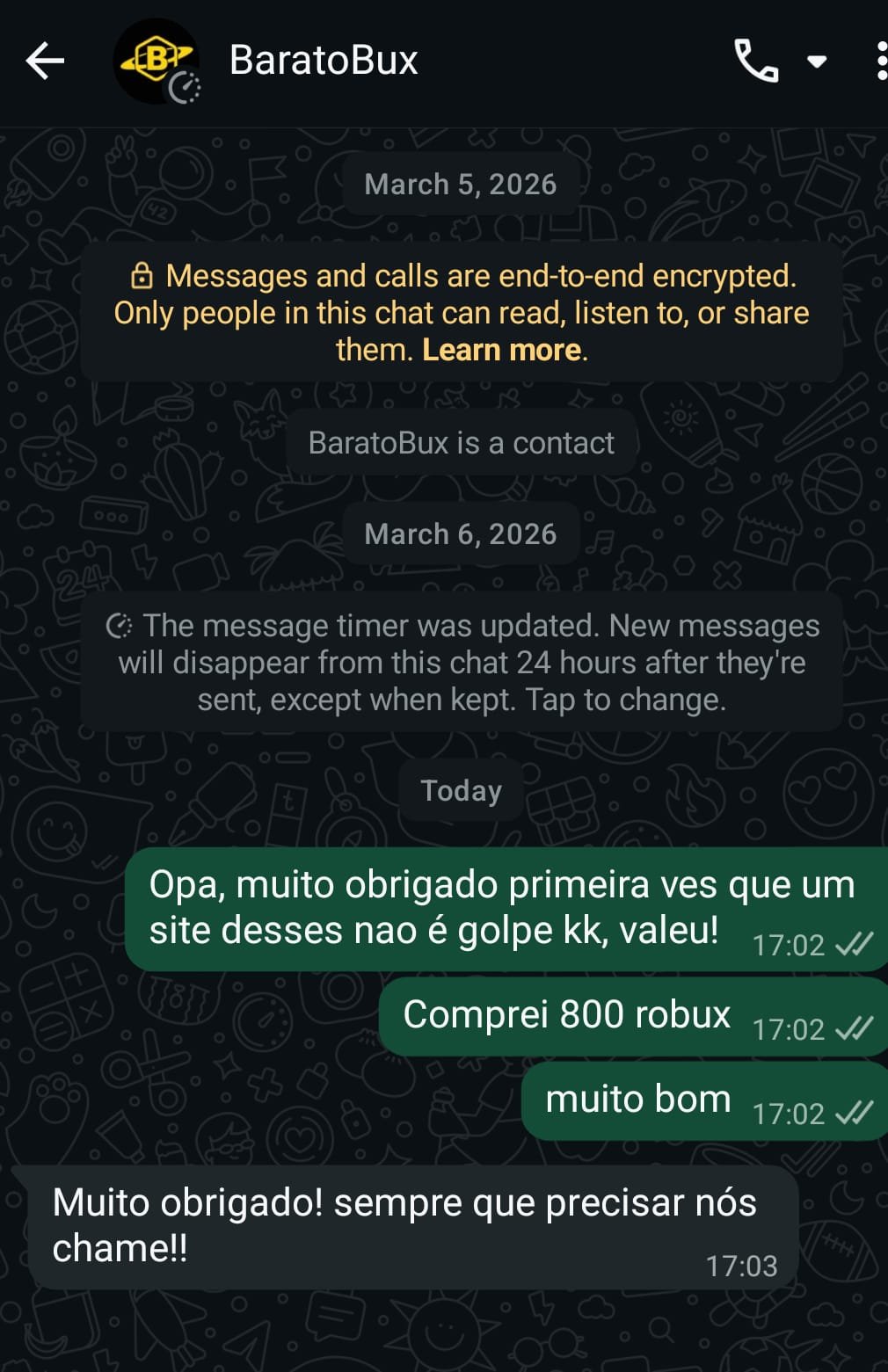The image size is (888, 1372).
Task: Tap the message timer notice to change duration
Action: (460, 663)
